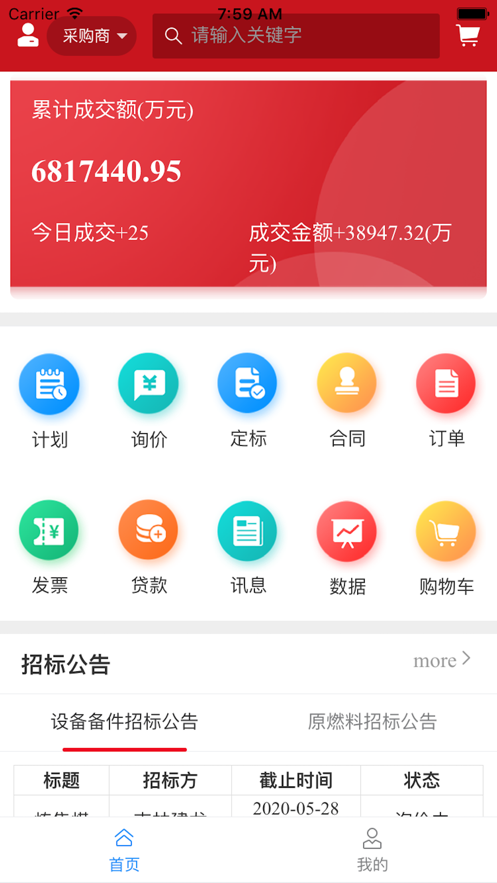Switch to the 原燃料招标公告 tab
Viewport: 497px width, 883px height.
[372, 721]
